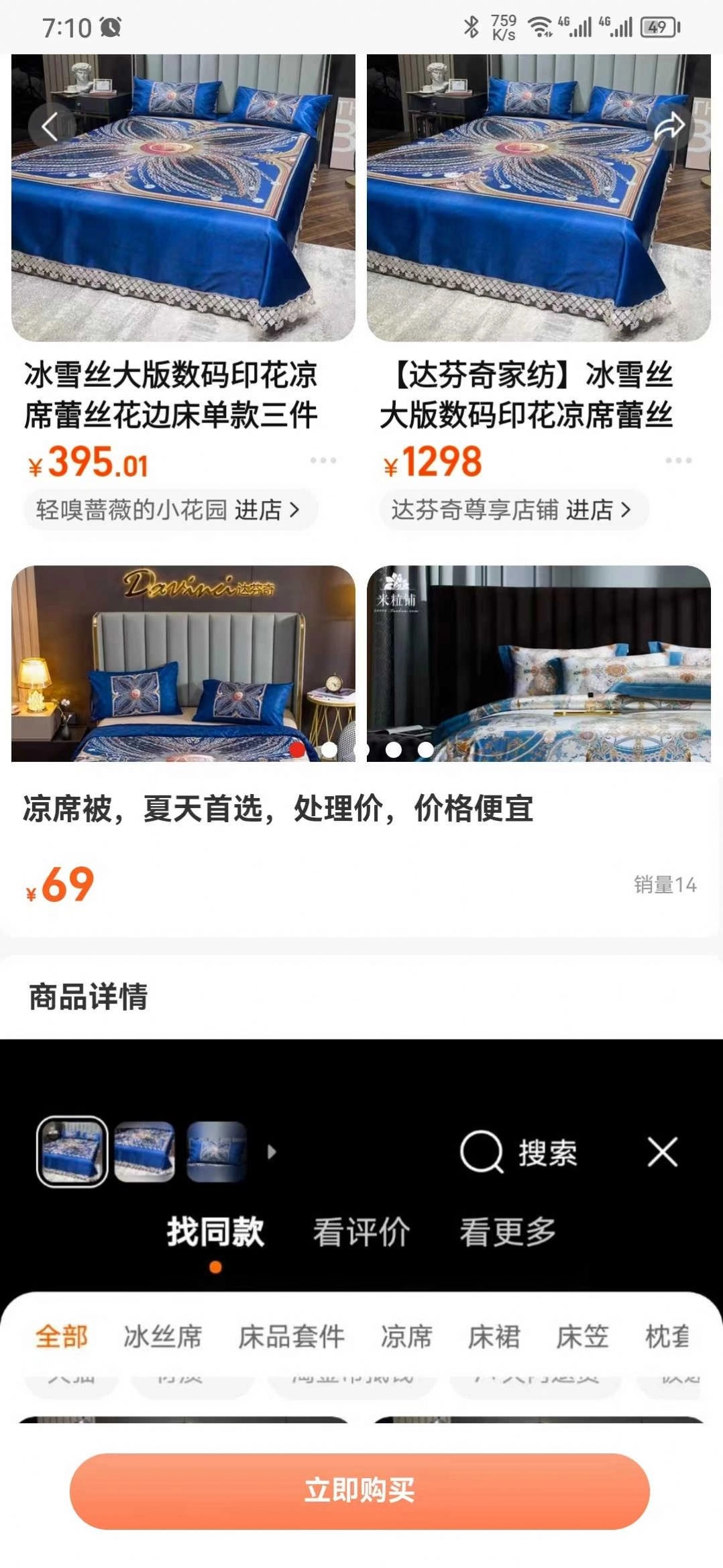The image size is (723, 1568).
Task: Tap the share arrow icon on the top right
Action: pos(670,125)
